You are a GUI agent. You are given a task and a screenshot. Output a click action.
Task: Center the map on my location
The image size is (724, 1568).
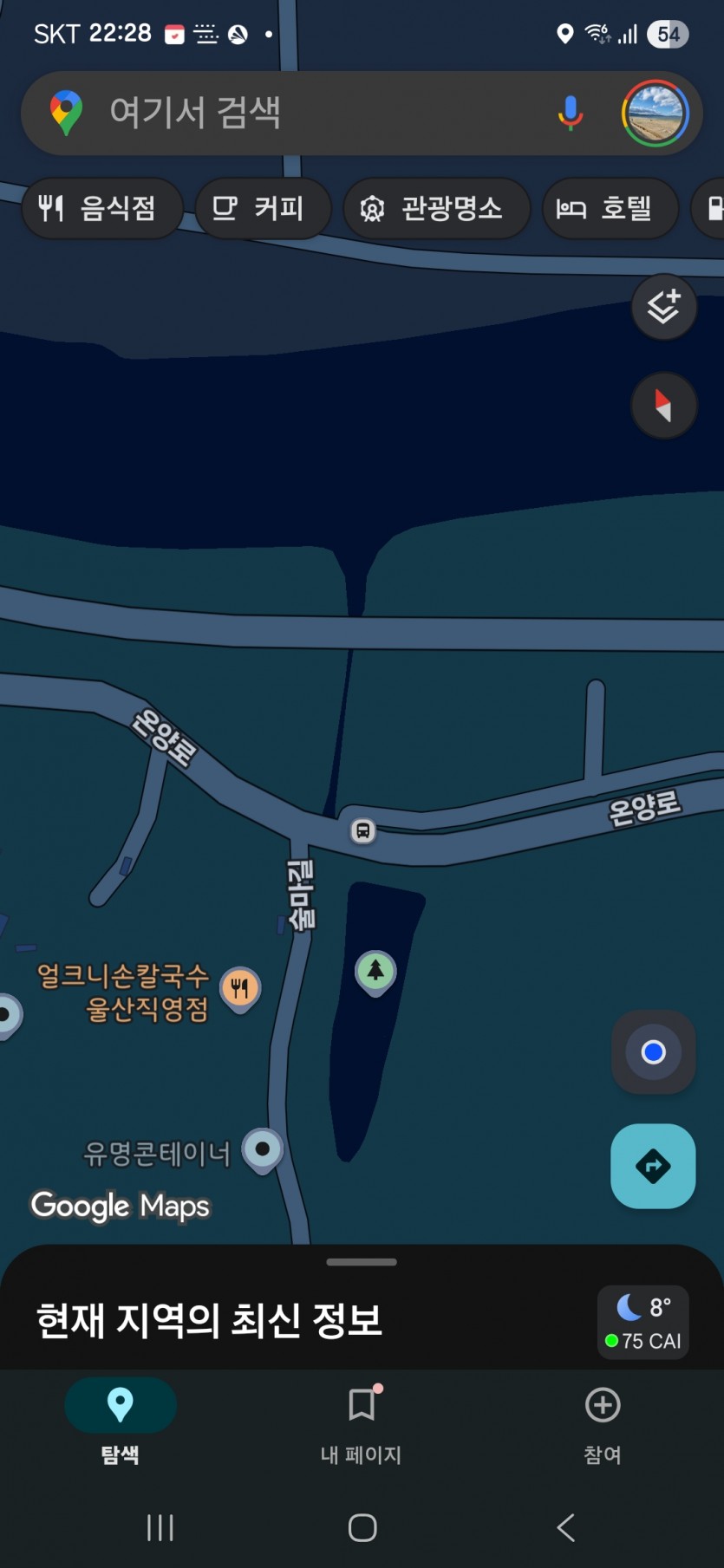coord(654,1052)
